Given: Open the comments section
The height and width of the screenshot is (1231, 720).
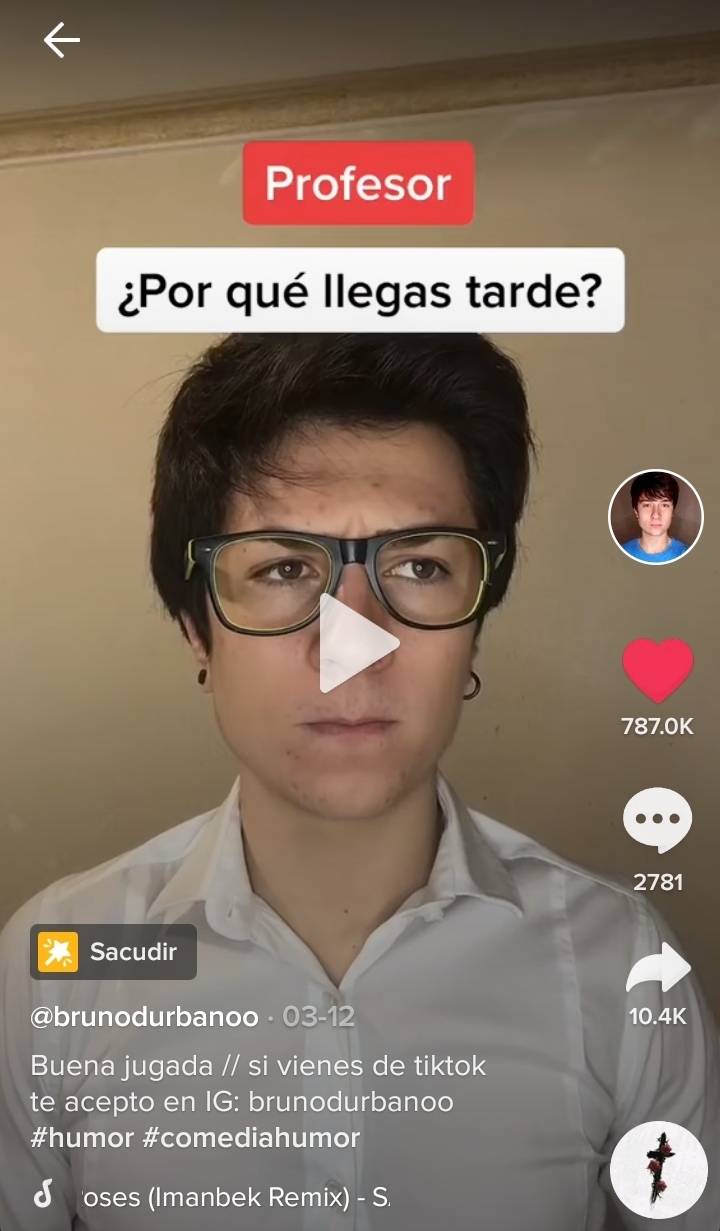Looking at the screenshot, I should [657, 820].
